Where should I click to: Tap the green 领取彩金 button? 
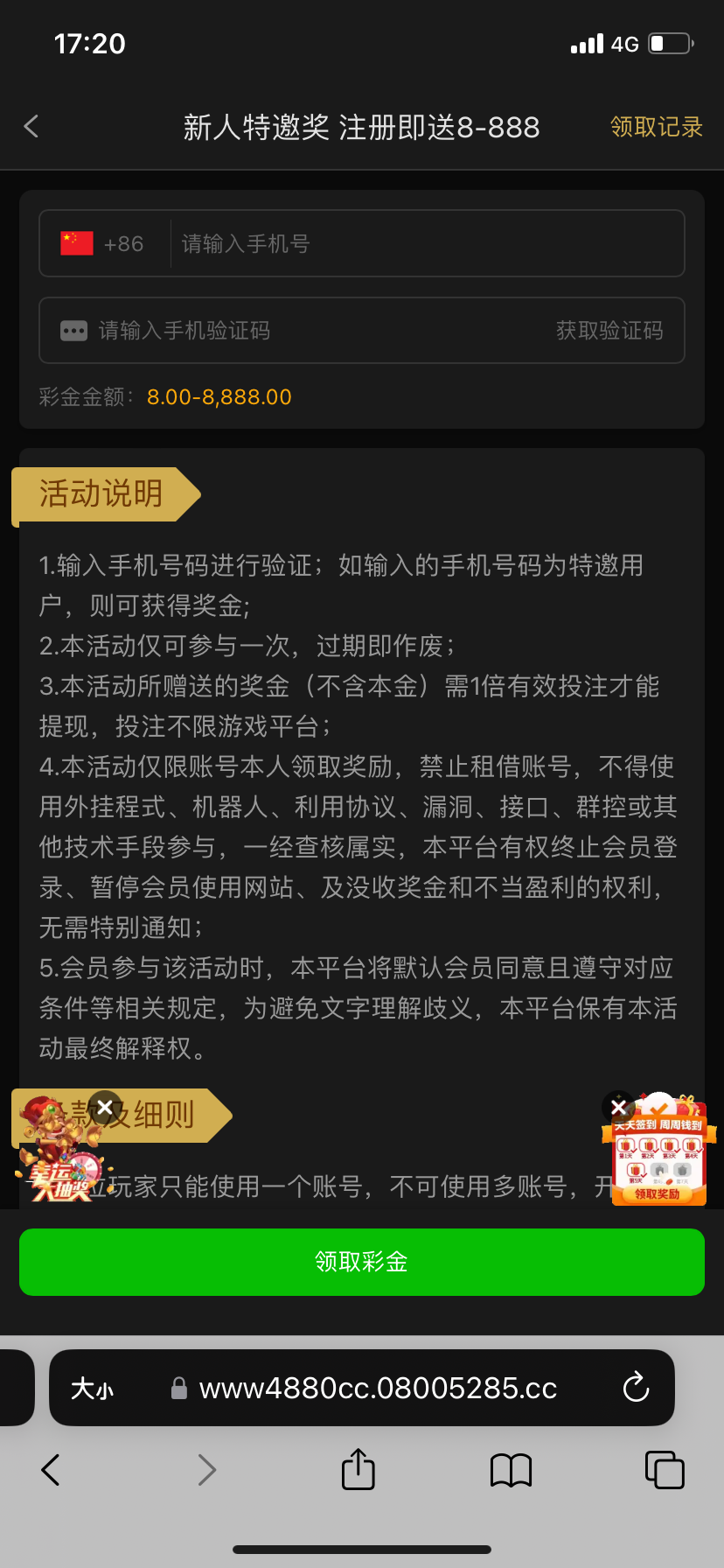(362, 1262)
